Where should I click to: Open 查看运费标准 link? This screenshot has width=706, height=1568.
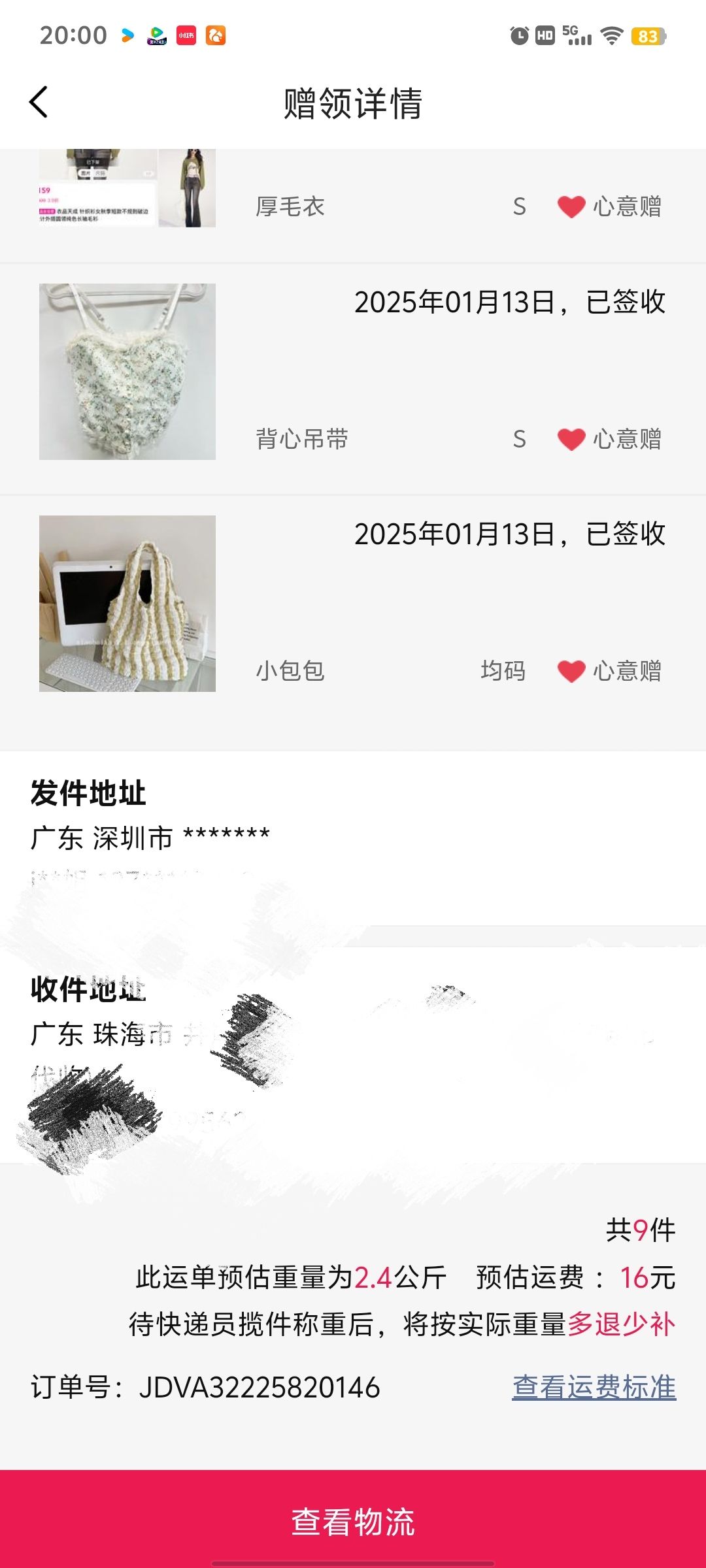tap(594, 1387)
